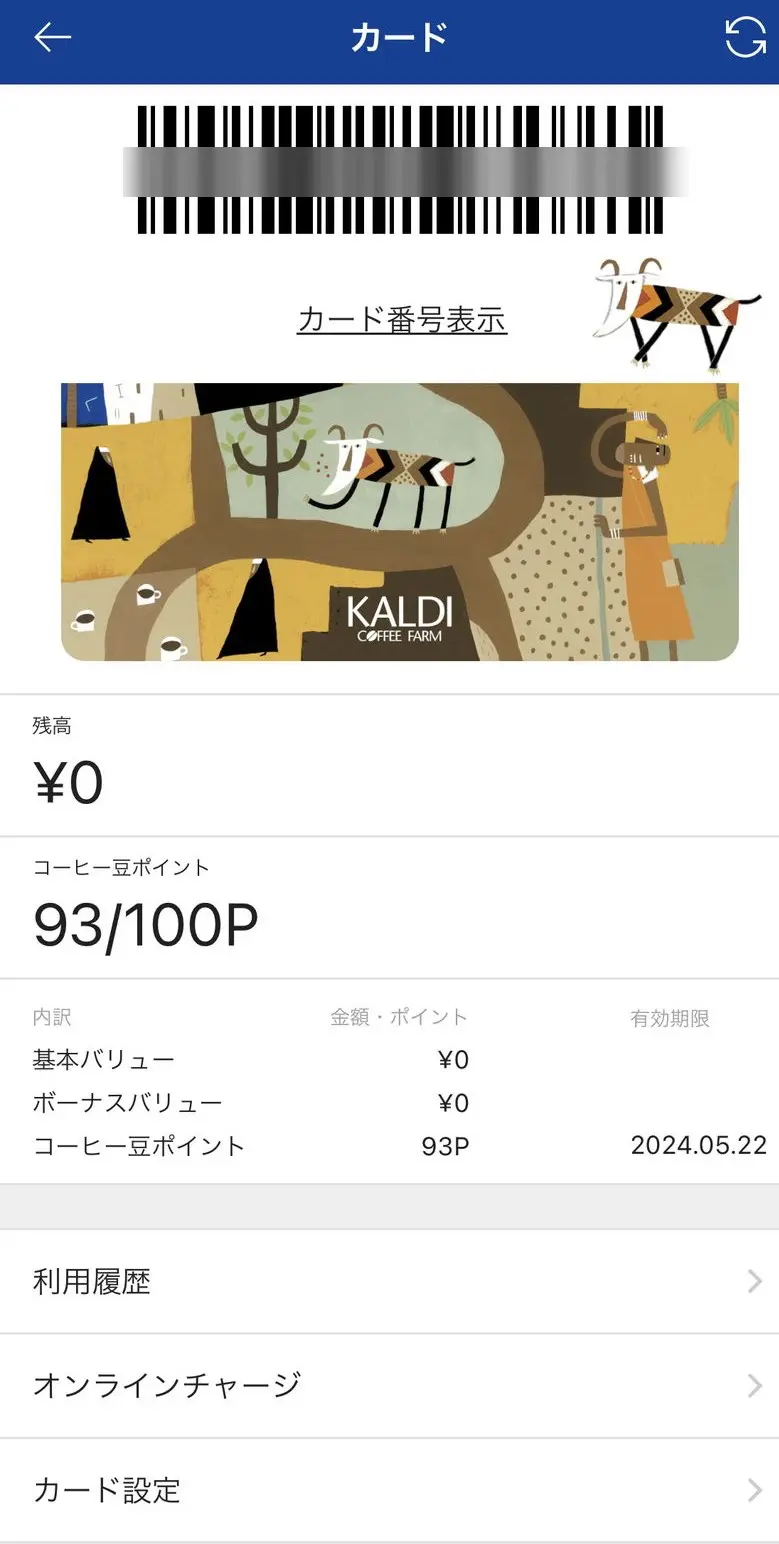Open オンラインチャージ online charge
The image size is (779, 1544).
[389, 1386]
